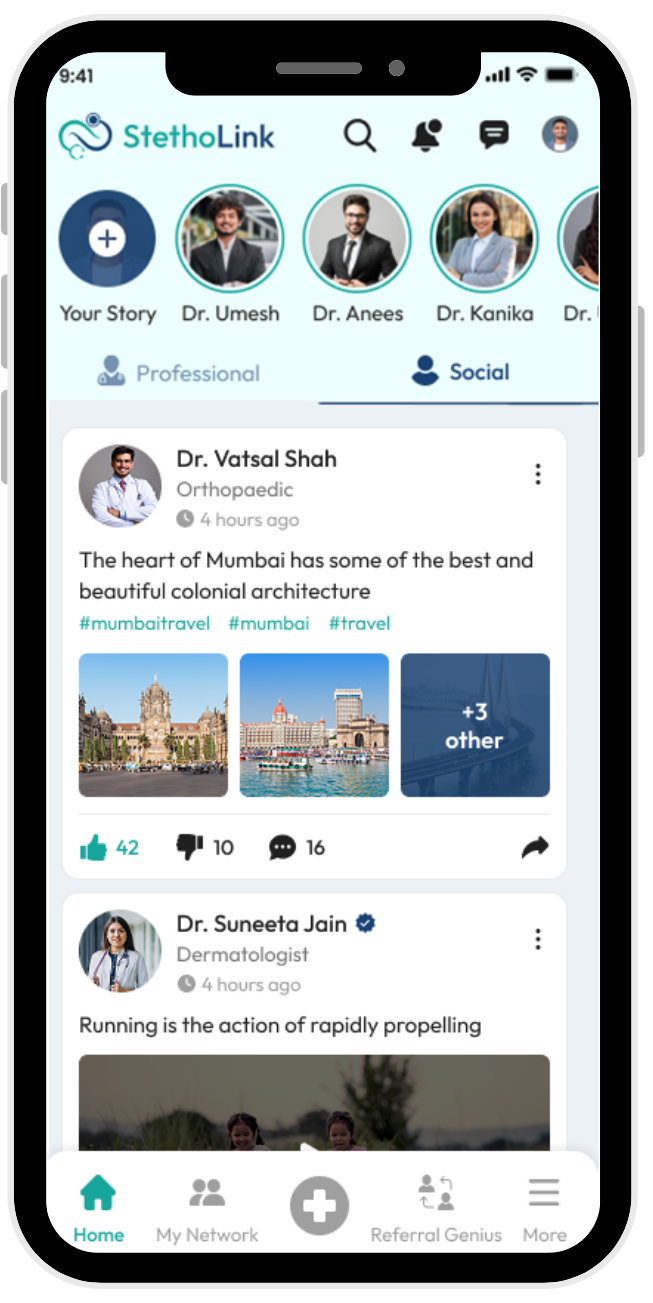The width and height of the screenshot is (653, 1303).
Task: Open the Referral Genius tab
Action: (436, 1208)
